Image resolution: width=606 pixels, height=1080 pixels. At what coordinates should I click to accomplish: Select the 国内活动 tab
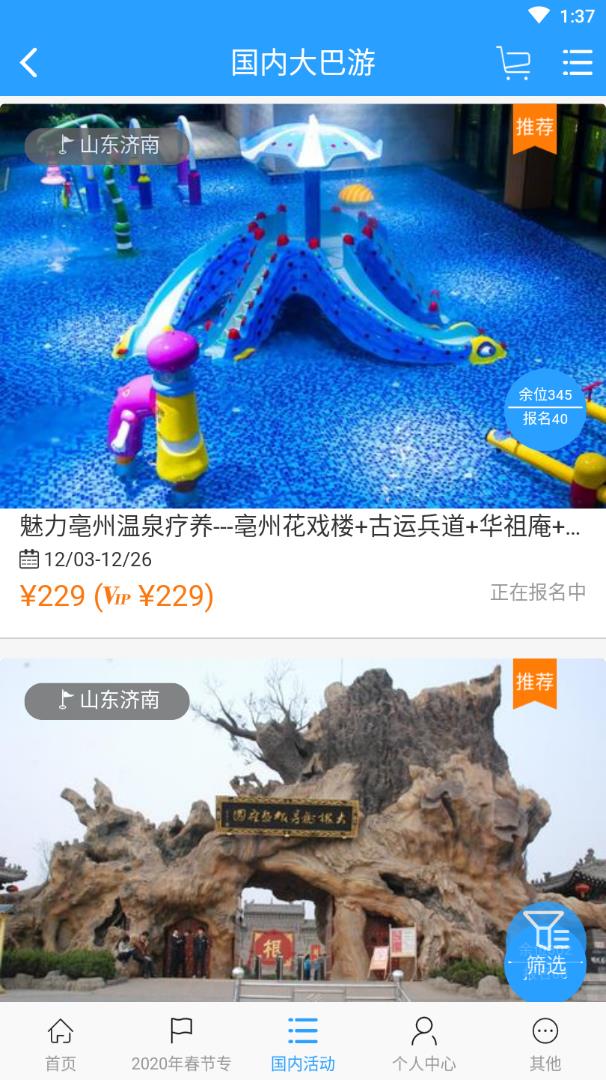302,1042
